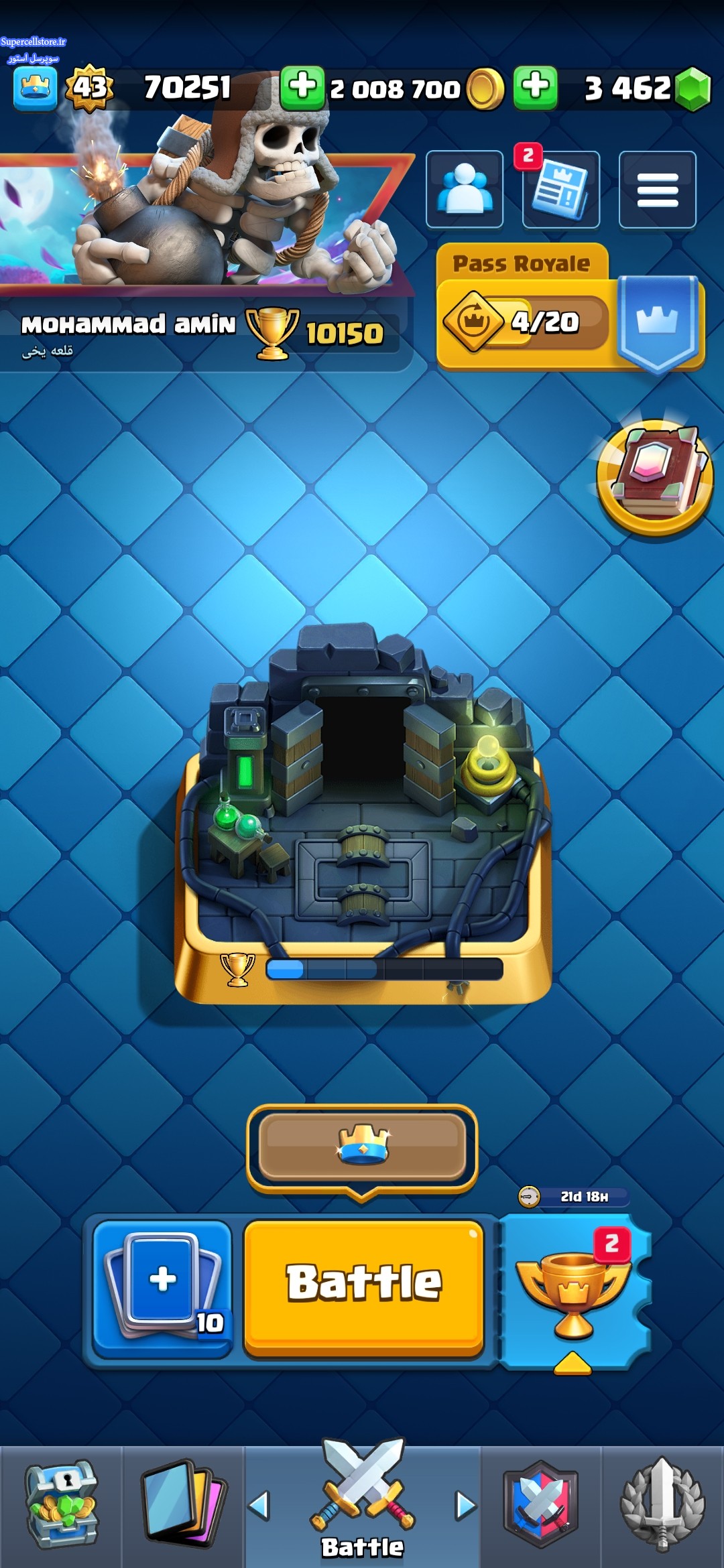This screenshot has width=724, height=1568.
Task: Switch to the Cards collection tab
Action: pos(182,1505)
